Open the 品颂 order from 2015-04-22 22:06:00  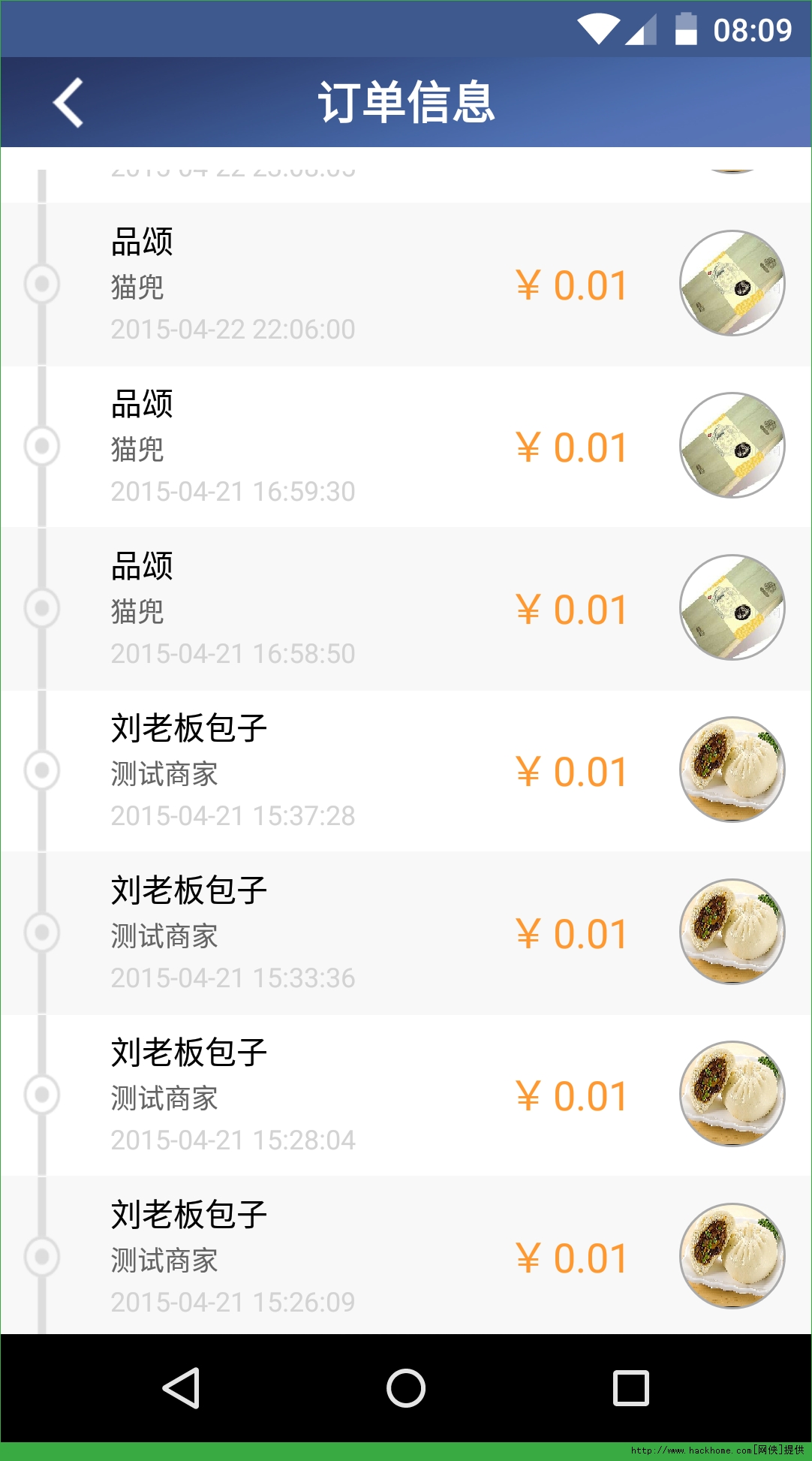(405, 285)
